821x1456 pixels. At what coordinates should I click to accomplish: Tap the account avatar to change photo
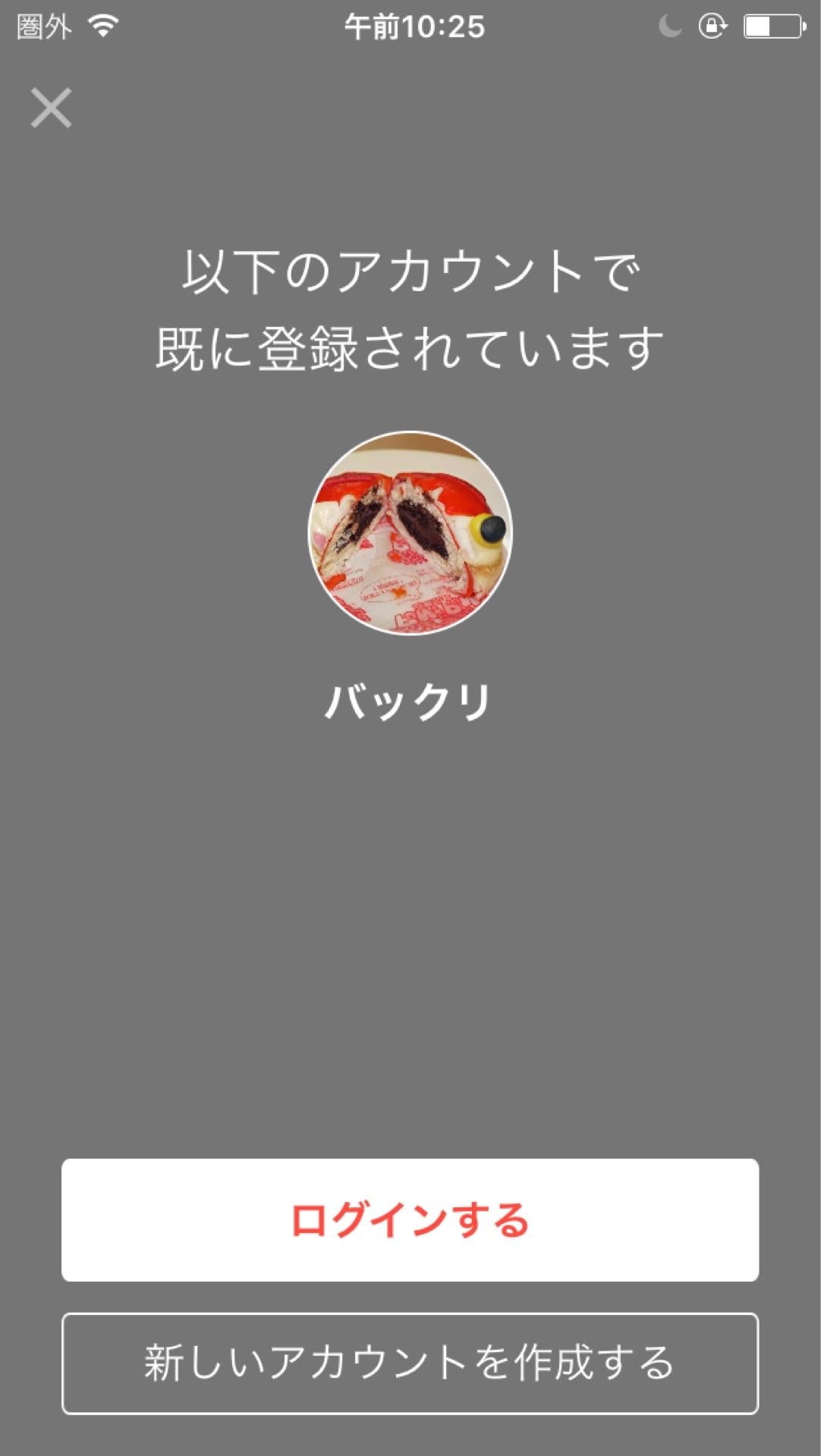[410, 531]
